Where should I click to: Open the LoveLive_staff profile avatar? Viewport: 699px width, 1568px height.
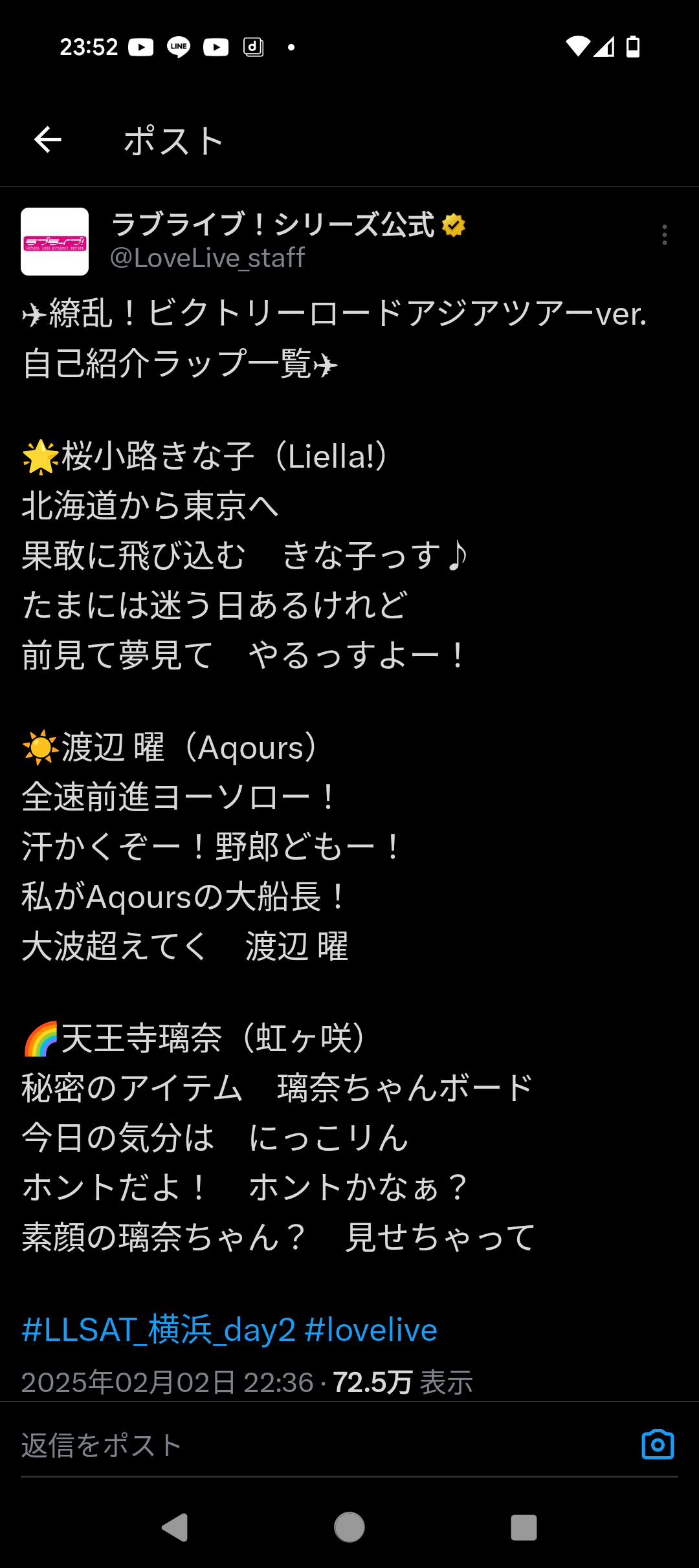pyautogui.click(x=54, y=241)
